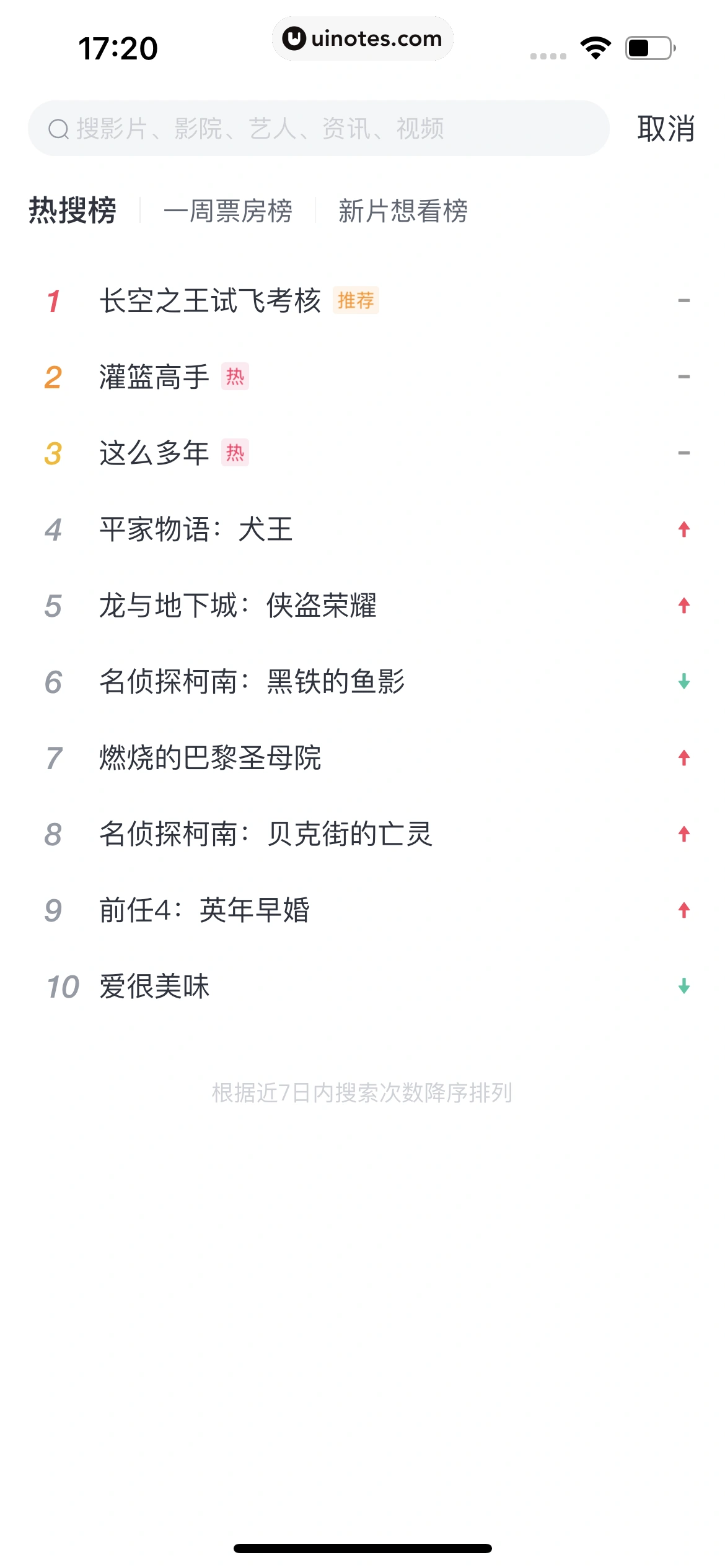This screenshot has height=1568, width=725.
Task: Switch to the 新片想看榜 tab
Action: (403, 211)
